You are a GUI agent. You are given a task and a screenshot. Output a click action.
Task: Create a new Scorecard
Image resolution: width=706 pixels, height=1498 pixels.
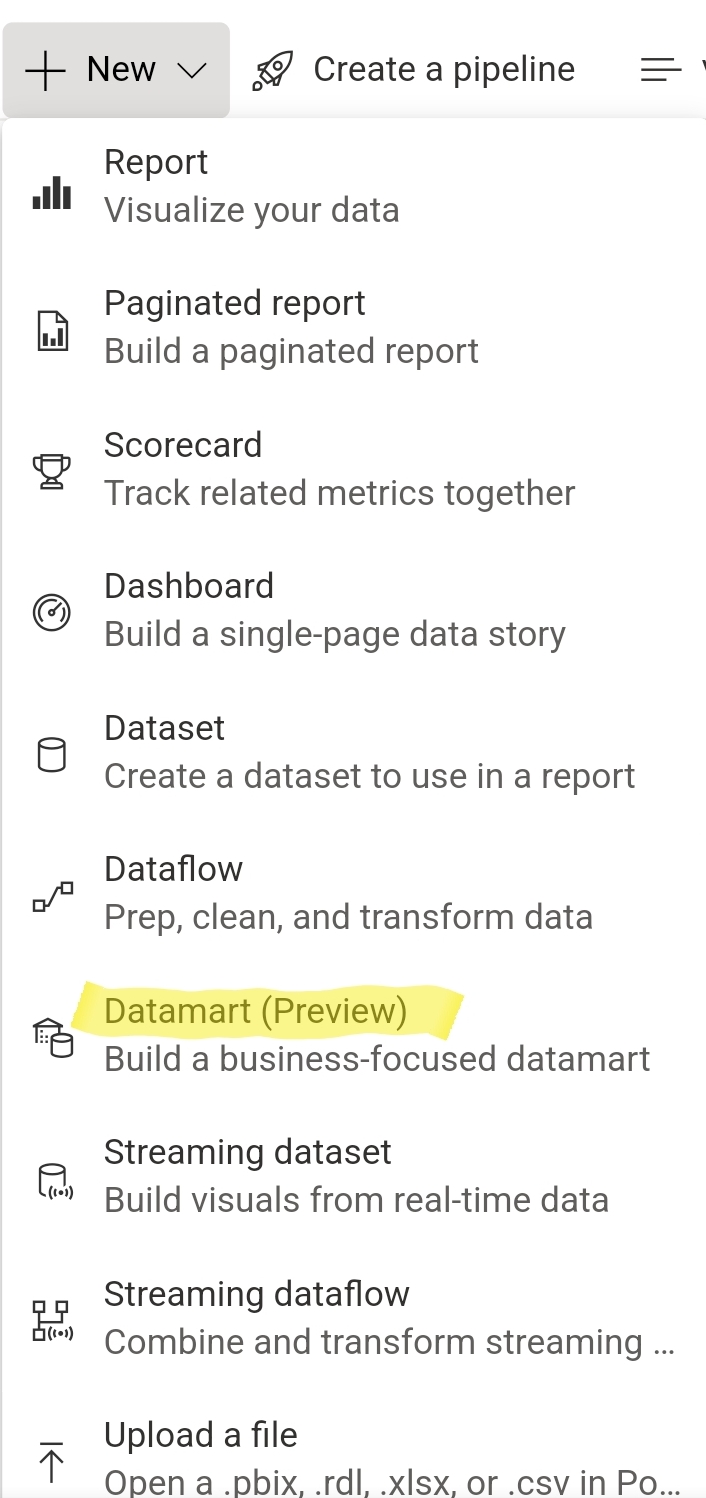[x=353, y=469]
